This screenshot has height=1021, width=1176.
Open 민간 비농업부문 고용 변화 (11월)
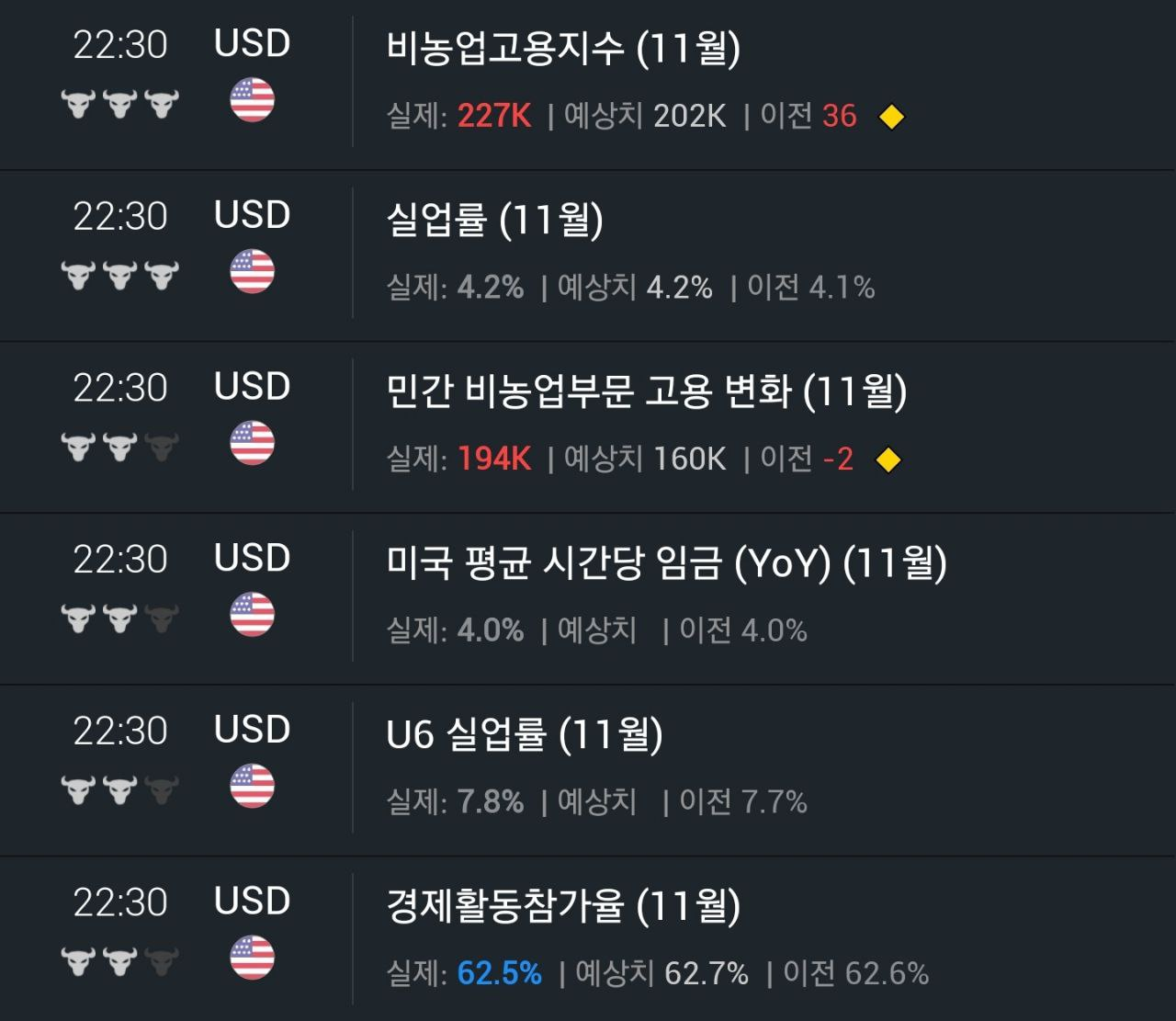646,391
